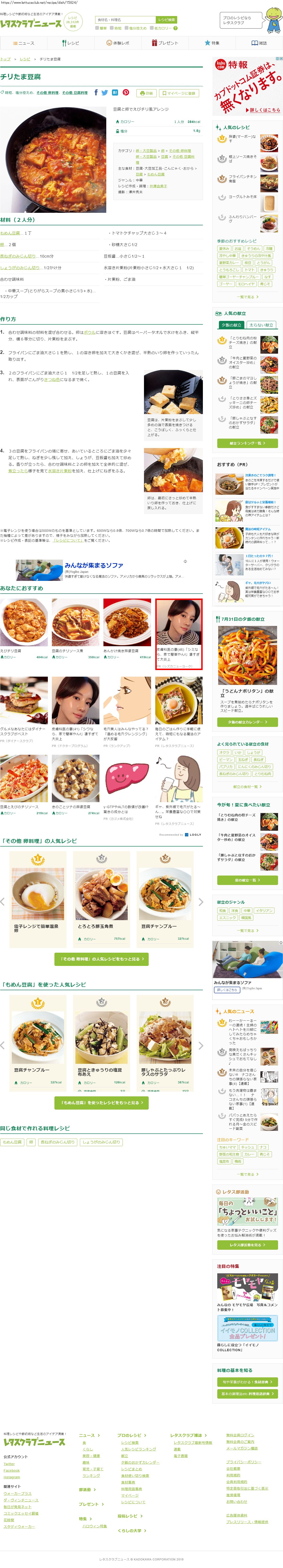Image resolution: width=283 pixels, height=1568 pixels.
Task: Open 献立ランキング一覧
Action: (x=247, y=443)
